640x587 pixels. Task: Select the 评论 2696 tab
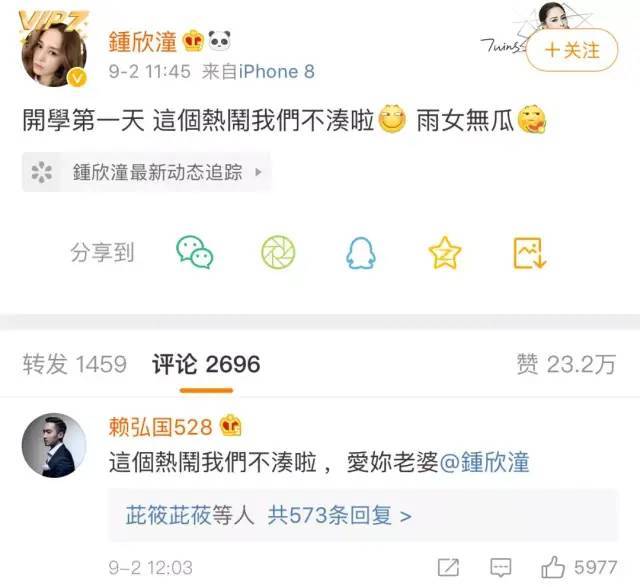point(206,364)
